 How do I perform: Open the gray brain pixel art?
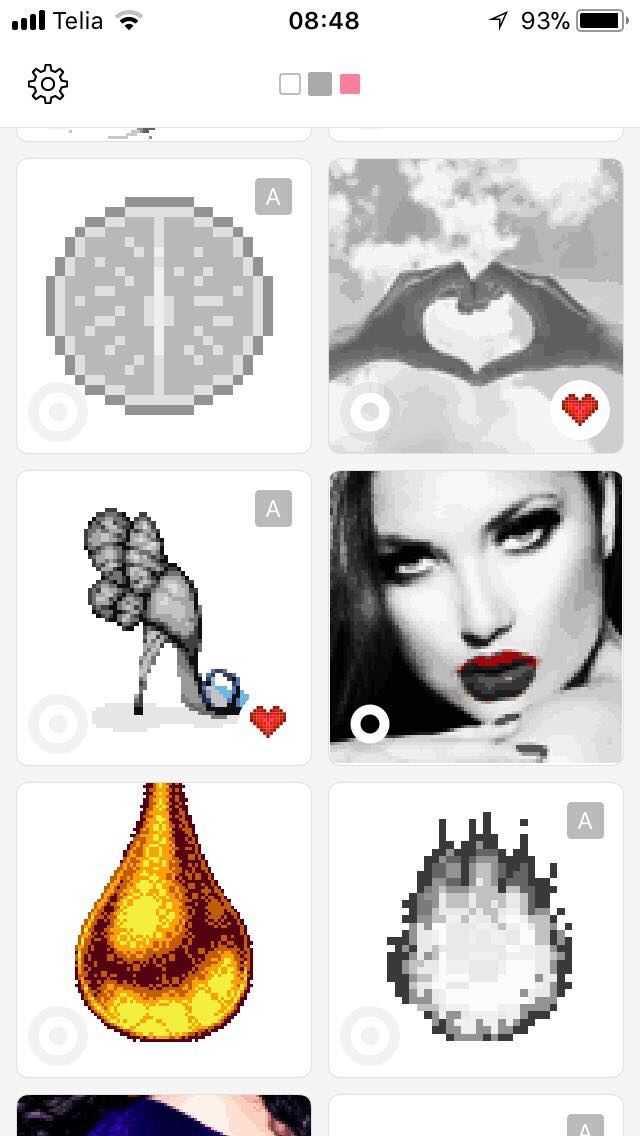pos(164,306)
